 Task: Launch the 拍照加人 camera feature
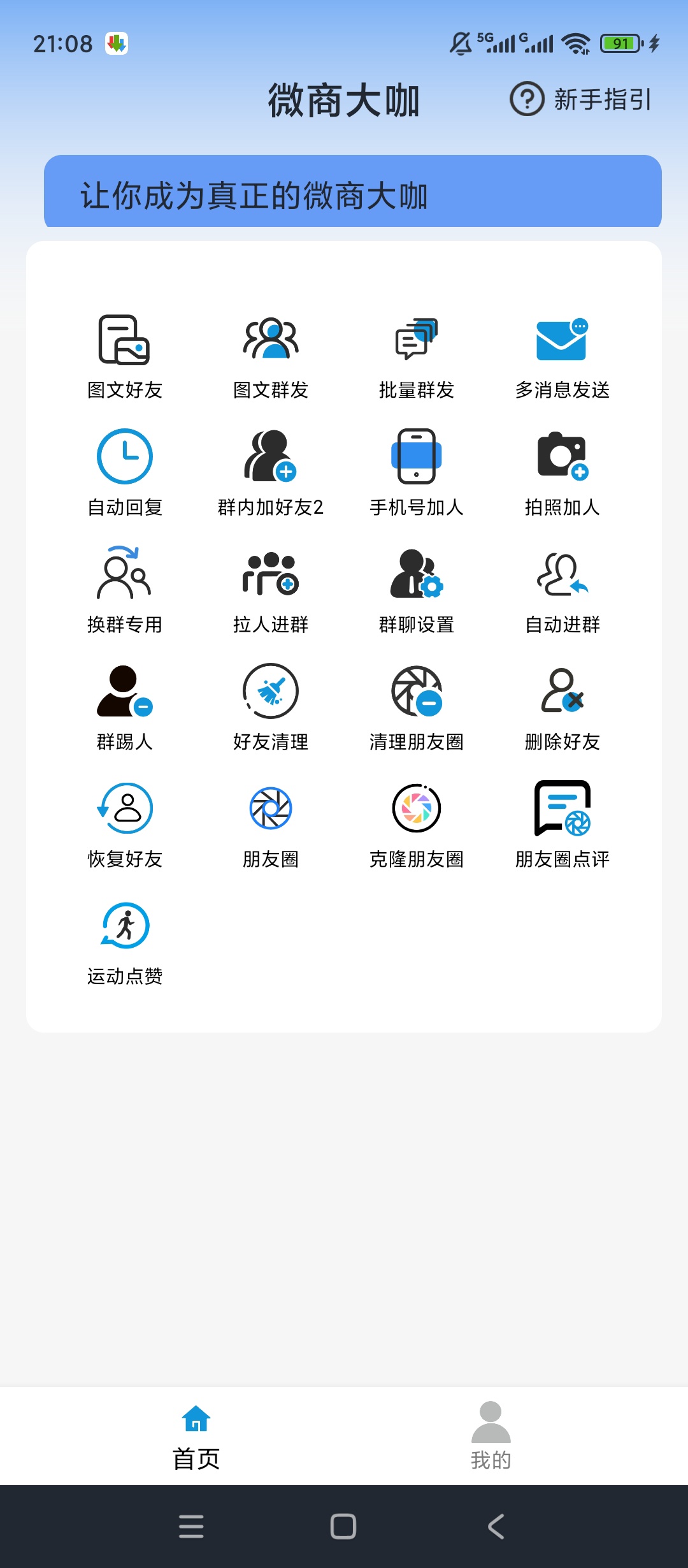(x=563, y=472)
